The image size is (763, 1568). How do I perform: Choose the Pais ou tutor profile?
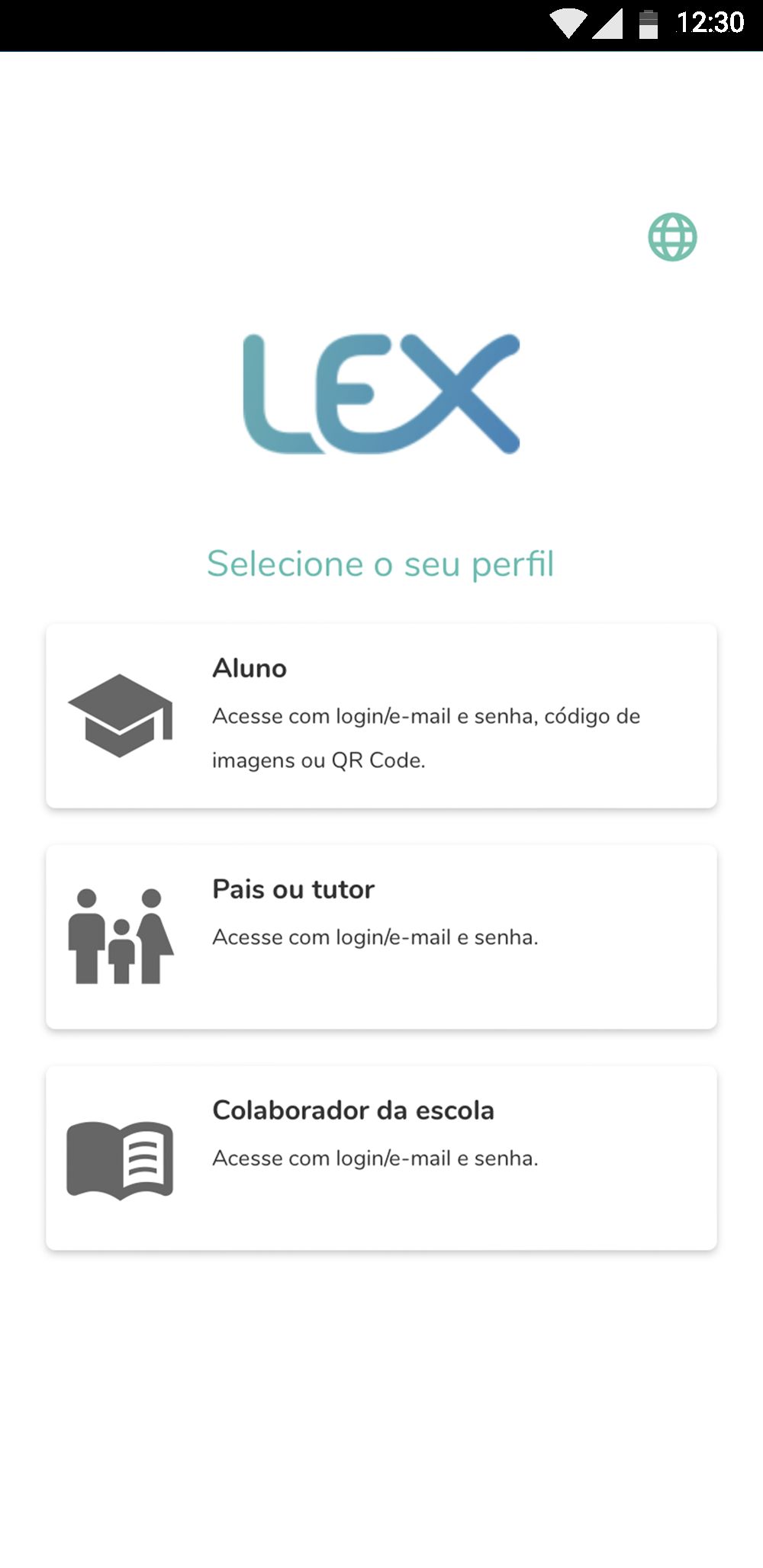click(x=381, y=937)
